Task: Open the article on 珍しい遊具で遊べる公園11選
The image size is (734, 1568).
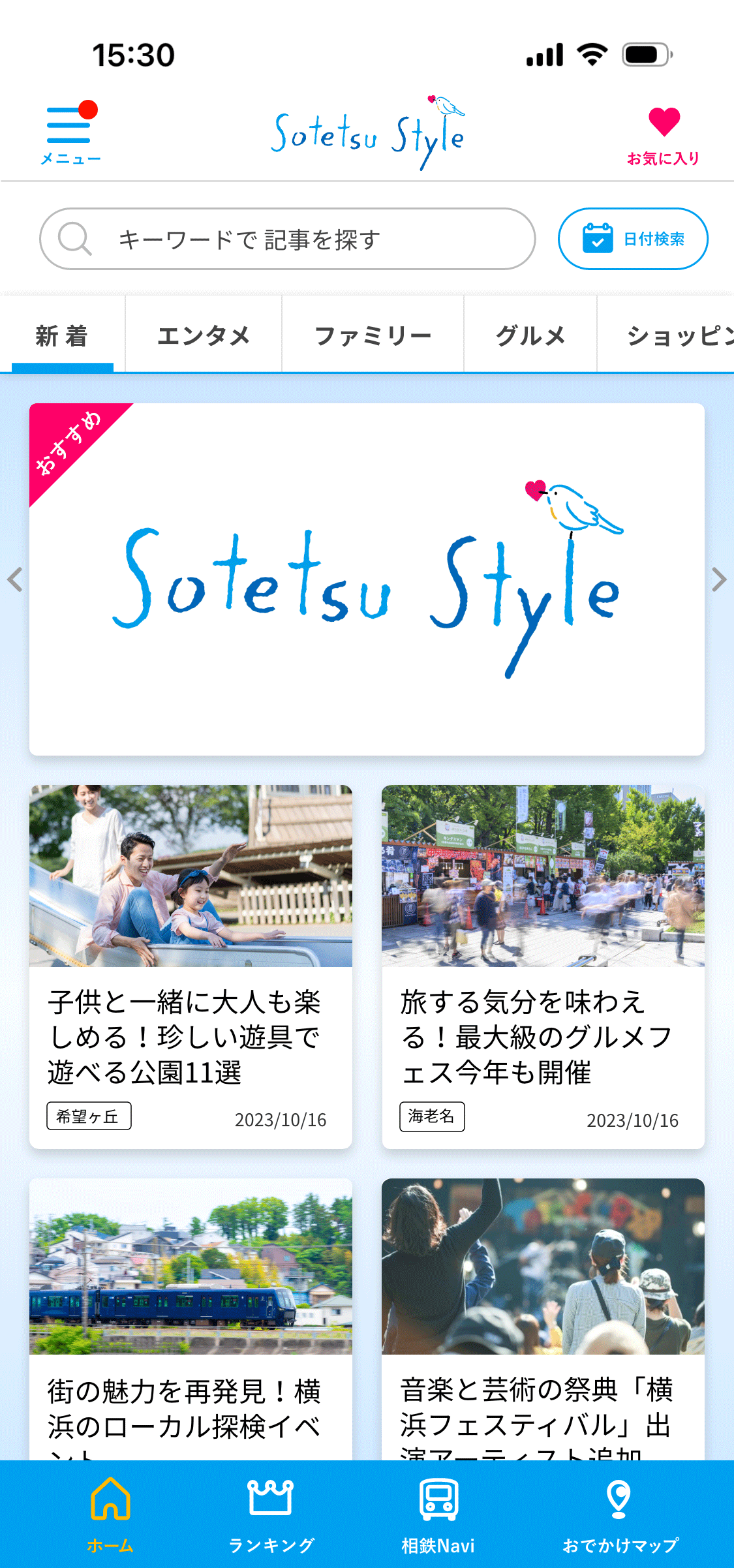Action: coord(191,966)
